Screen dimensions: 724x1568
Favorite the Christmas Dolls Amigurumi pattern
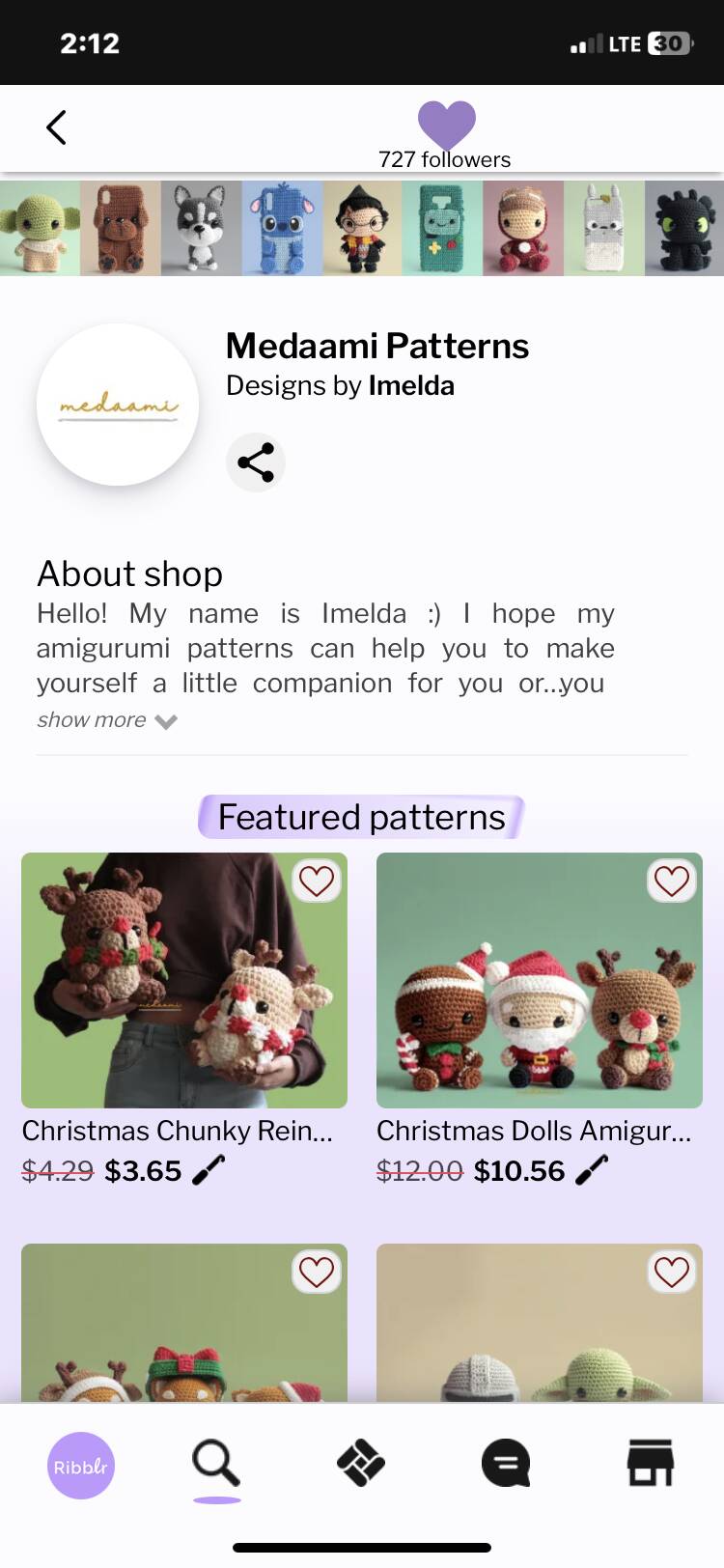(x=671, y=880)
